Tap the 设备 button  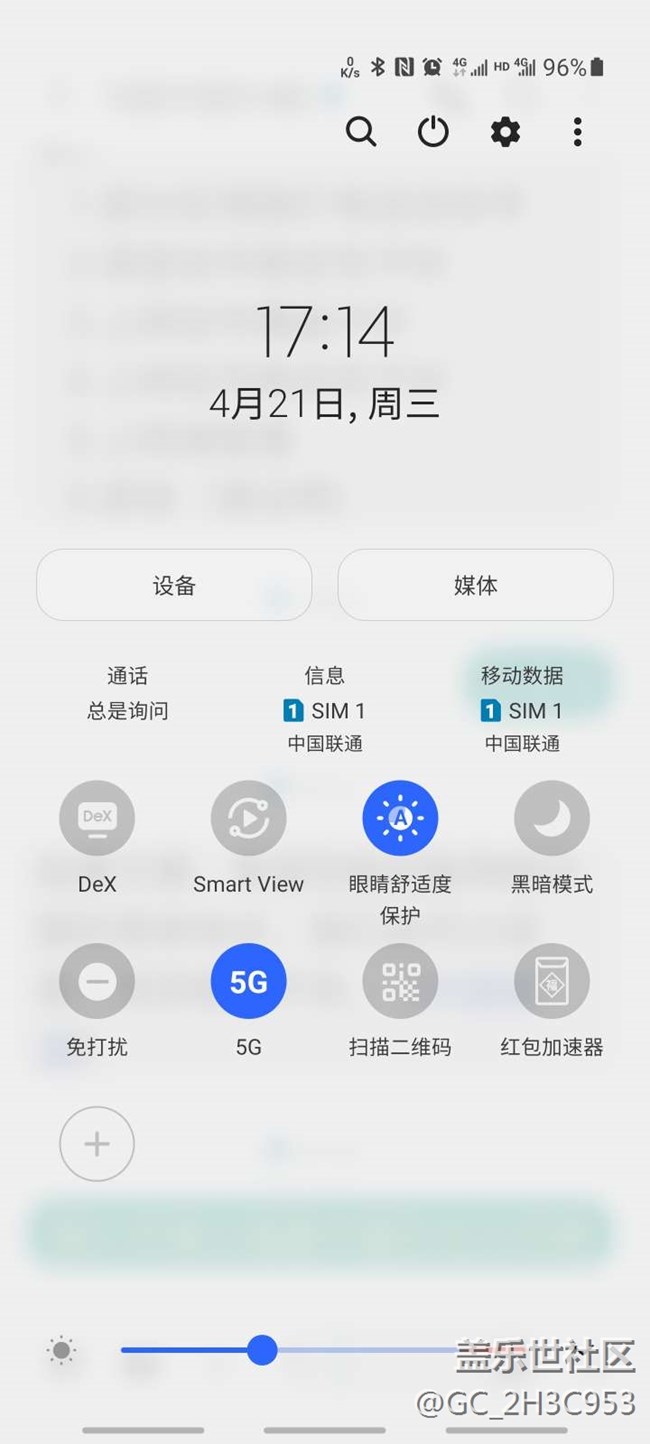coord(174,585)
